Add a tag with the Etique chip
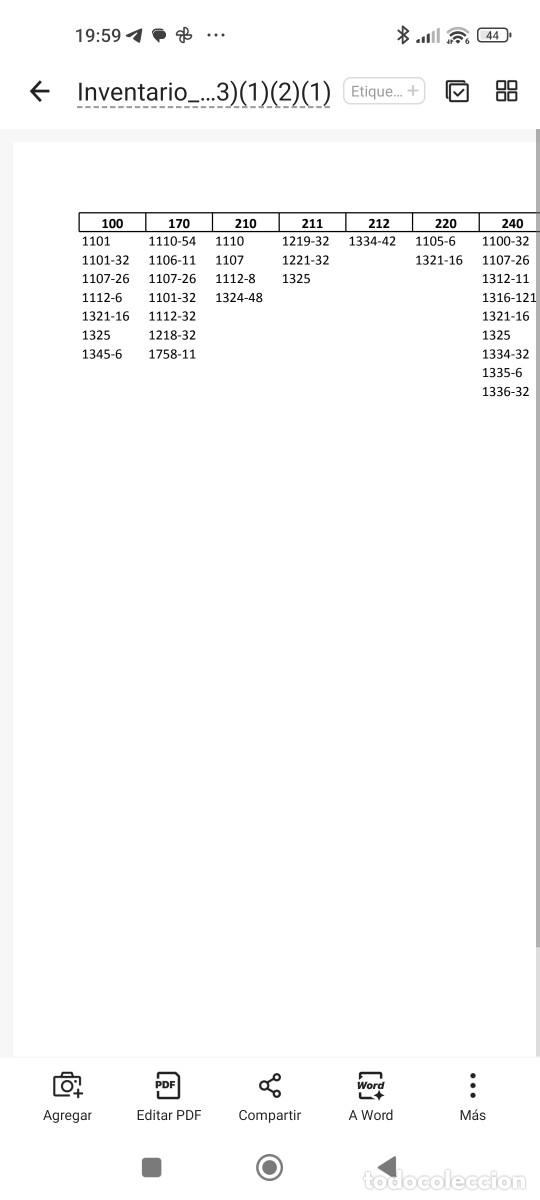This screenshot has width=540, height=1200. (x=384, y=91)
